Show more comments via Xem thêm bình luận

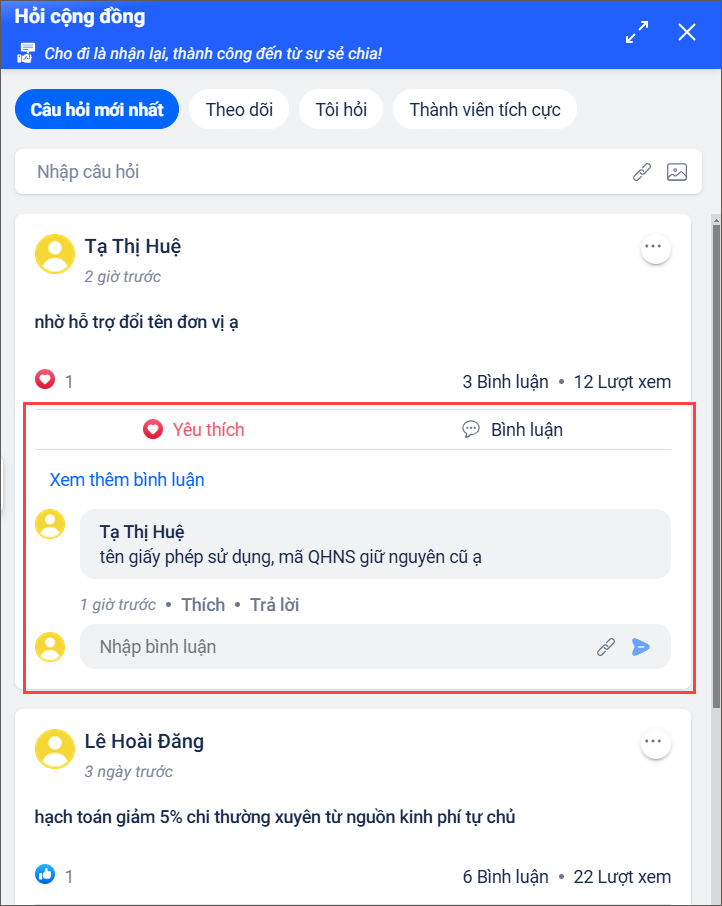point(127,480)
